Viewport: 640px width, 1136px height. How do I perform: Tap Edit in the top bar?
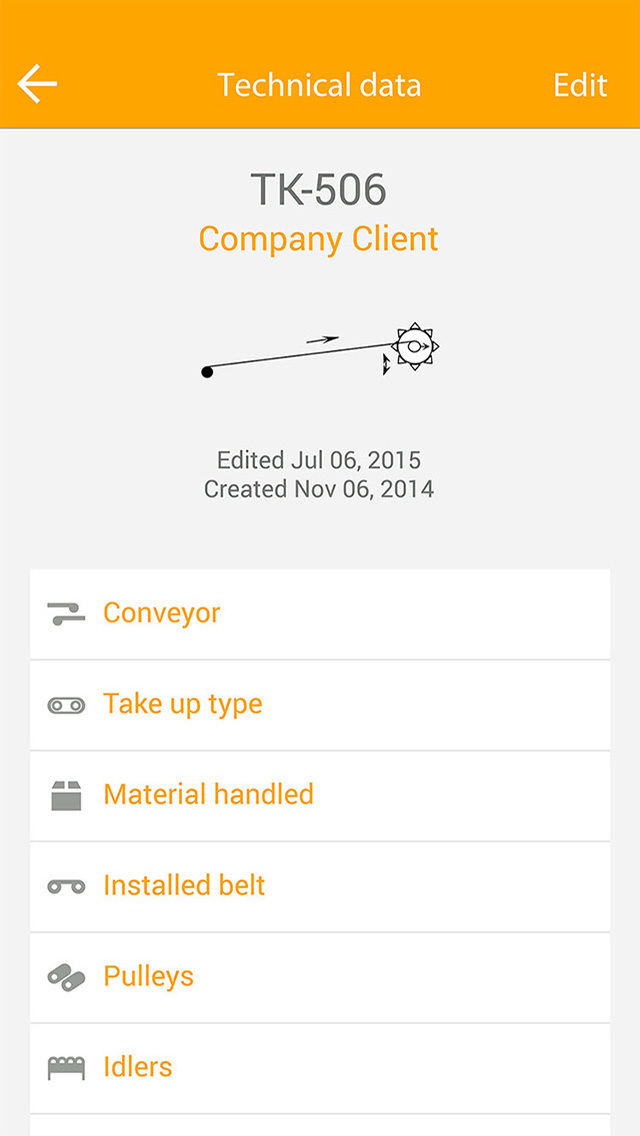pyautogui.click(x=580, y=85)
